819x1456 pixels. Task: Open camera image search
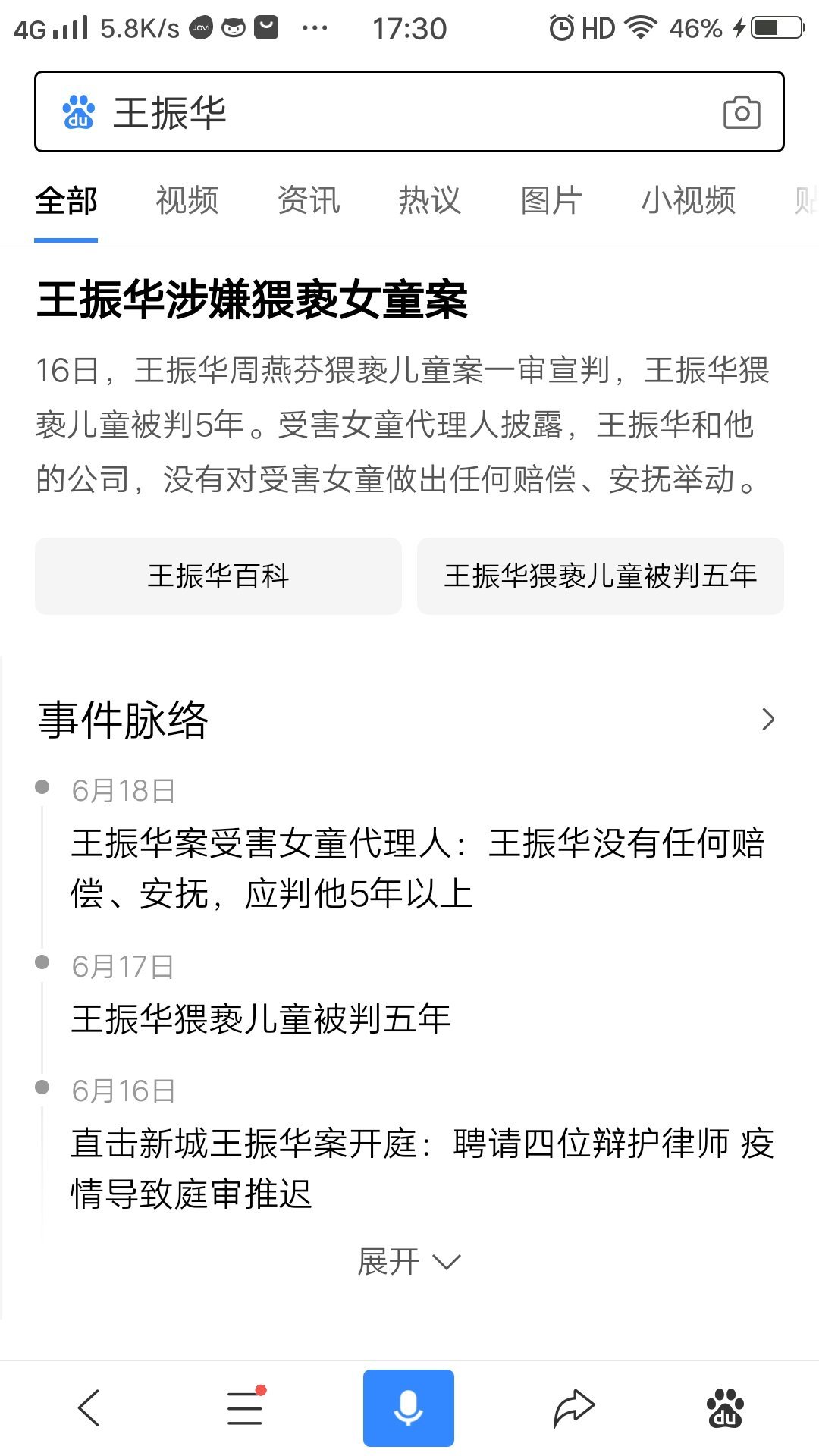coord(741,113)
